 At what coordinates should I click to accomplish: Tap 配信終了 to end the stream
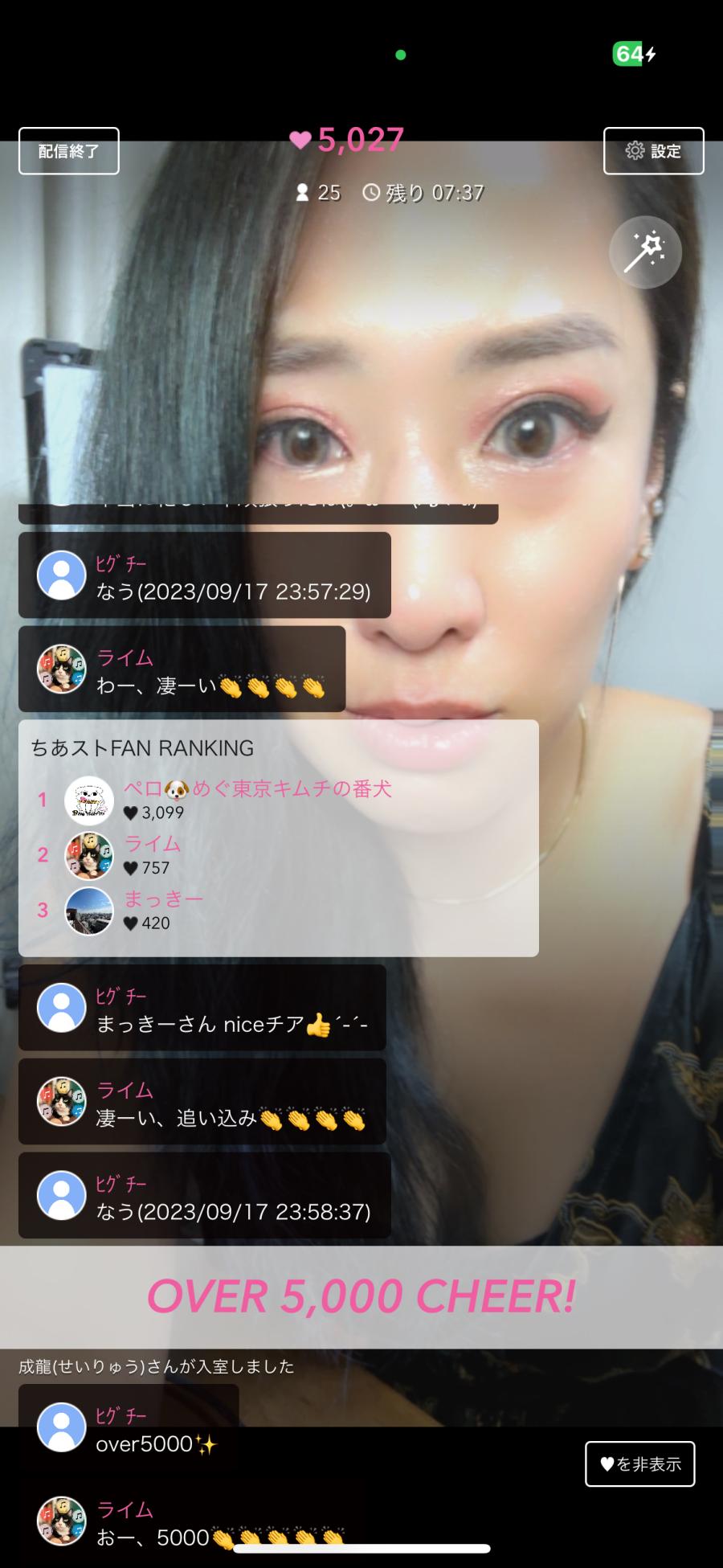pos(69,151)
